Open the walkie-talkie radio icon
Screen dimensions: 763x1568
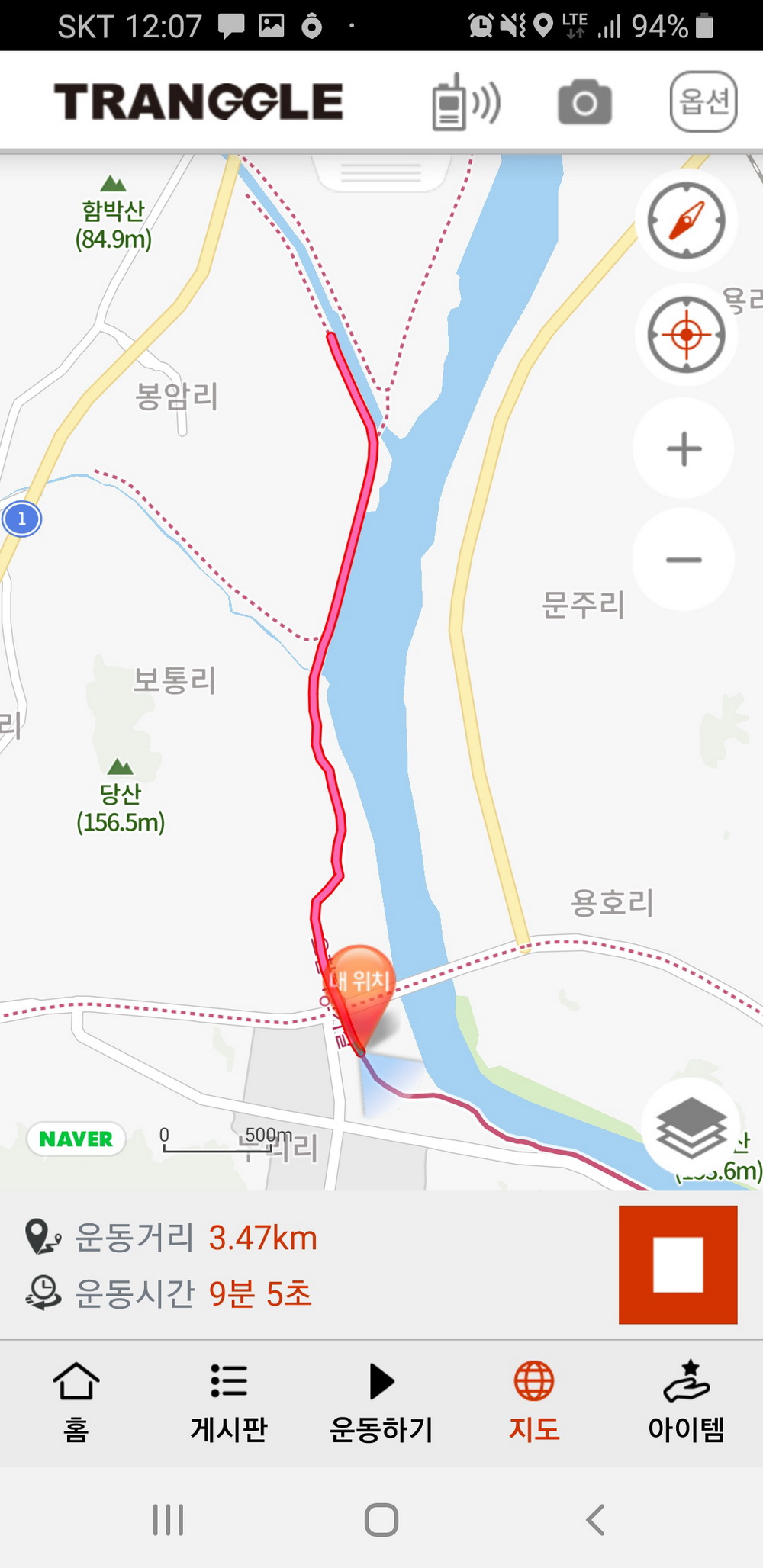pos(465,102)
